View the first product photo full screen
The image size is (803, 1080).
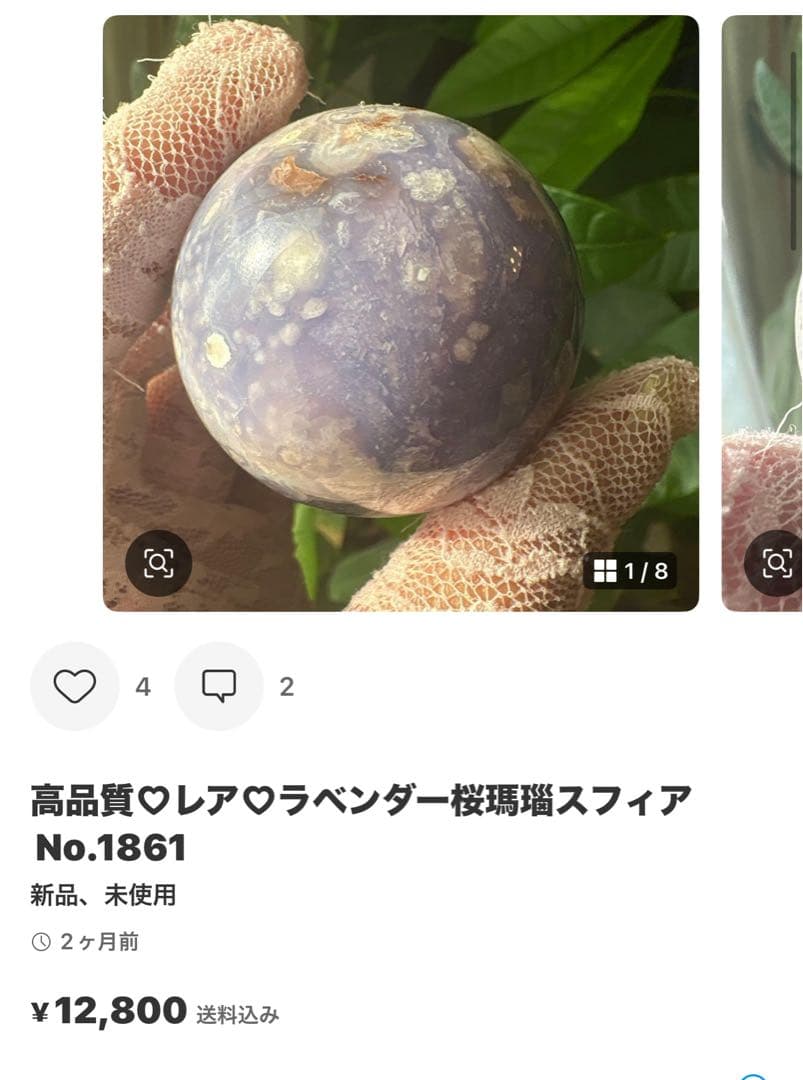coord(400,300)
